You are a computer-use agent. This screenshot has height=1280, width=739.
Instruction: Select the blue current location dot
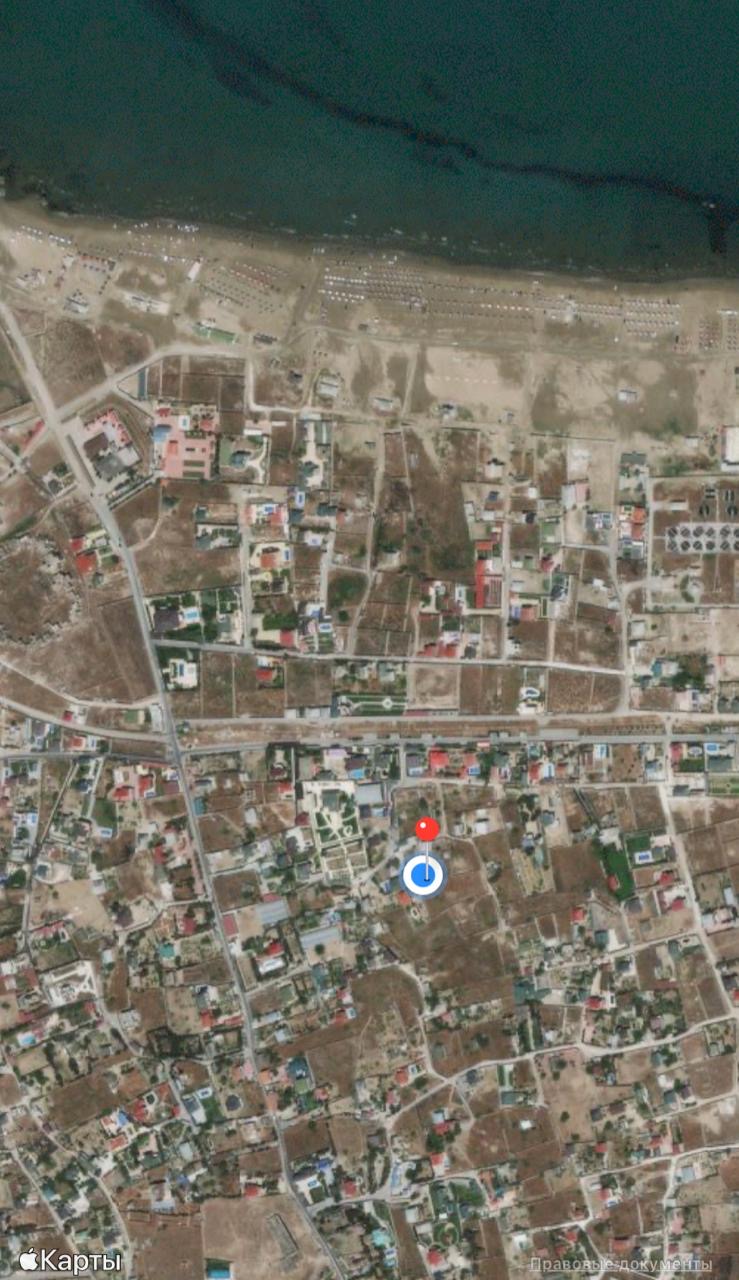click(424, 875)
